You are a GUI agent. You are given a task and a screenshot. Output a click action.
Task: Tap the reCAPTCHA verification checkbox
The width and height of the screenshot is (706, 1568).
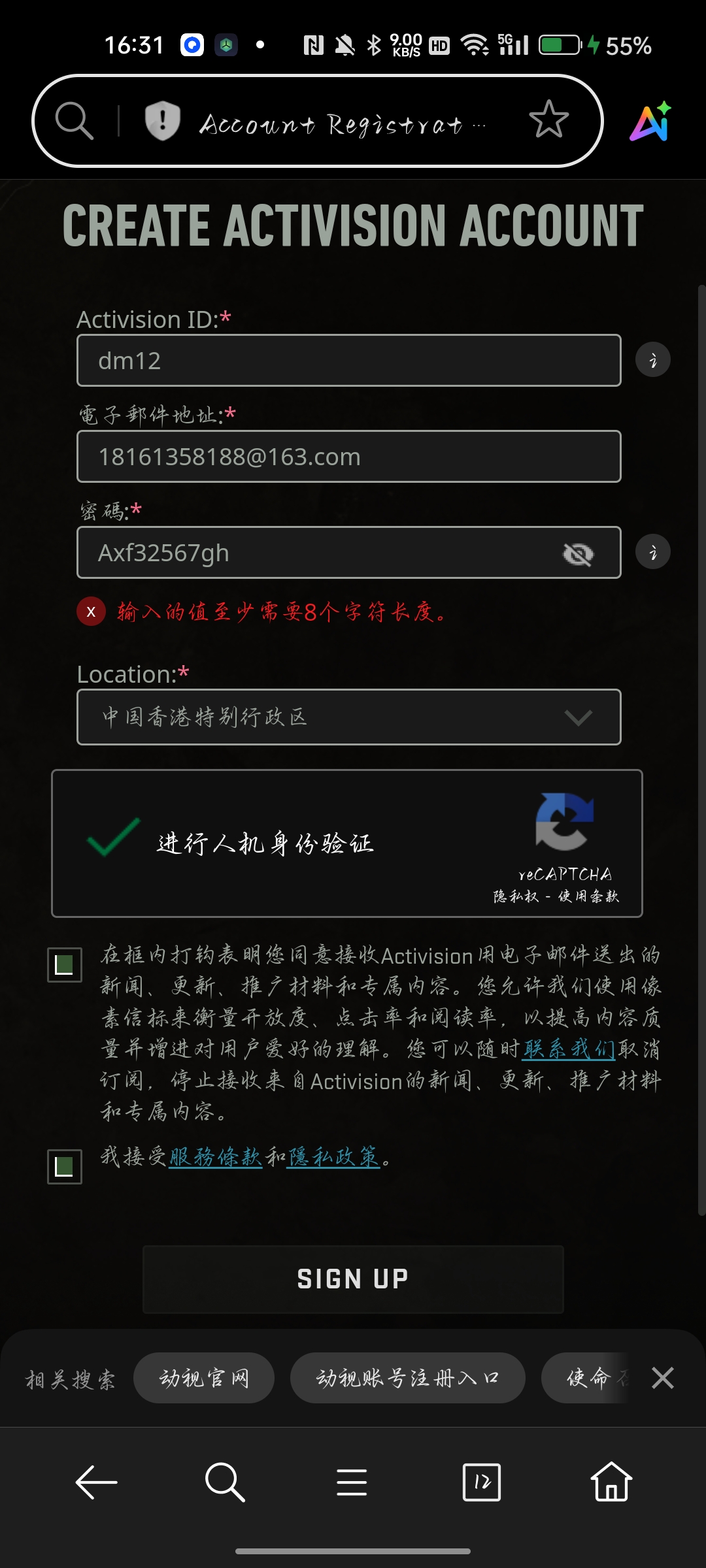click(114, 838)
